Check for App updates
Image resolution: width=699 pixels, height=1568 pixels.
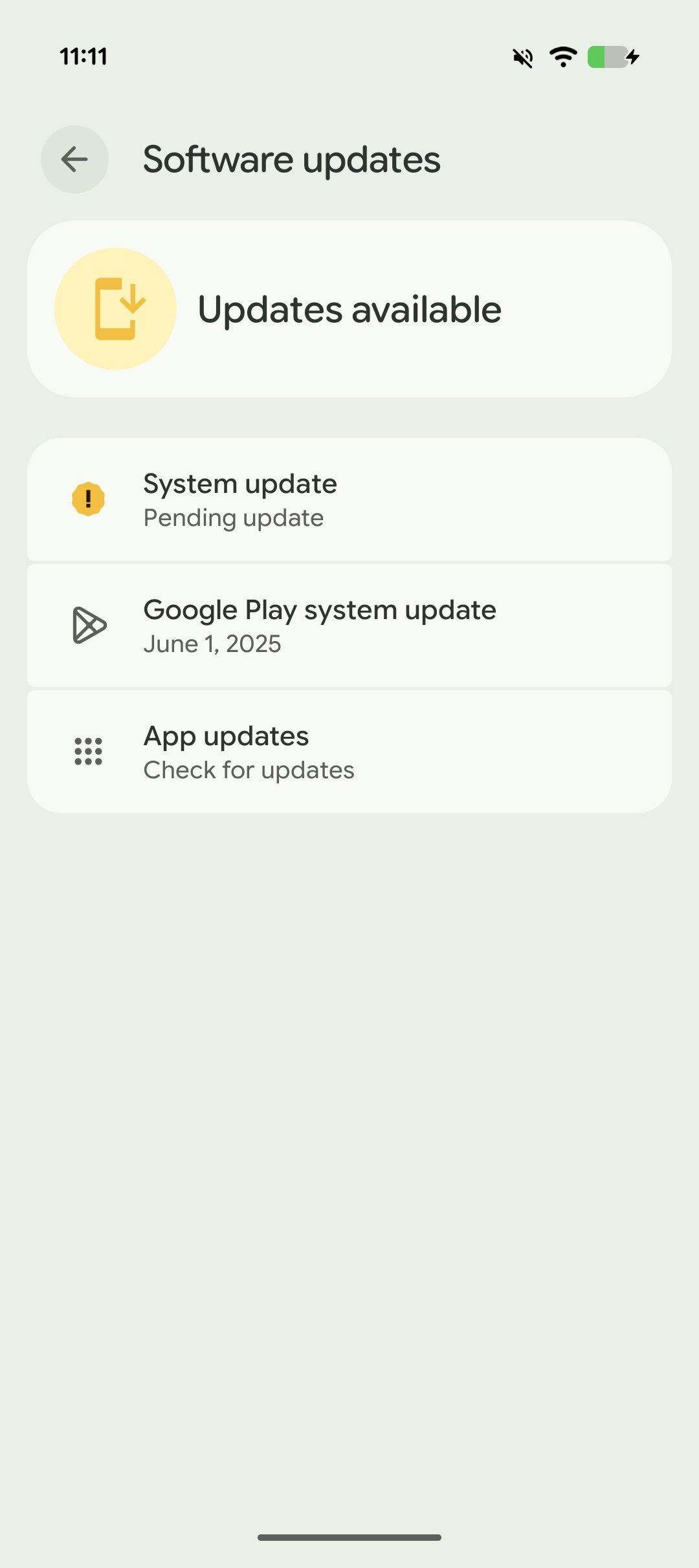(x=349, y=750)
